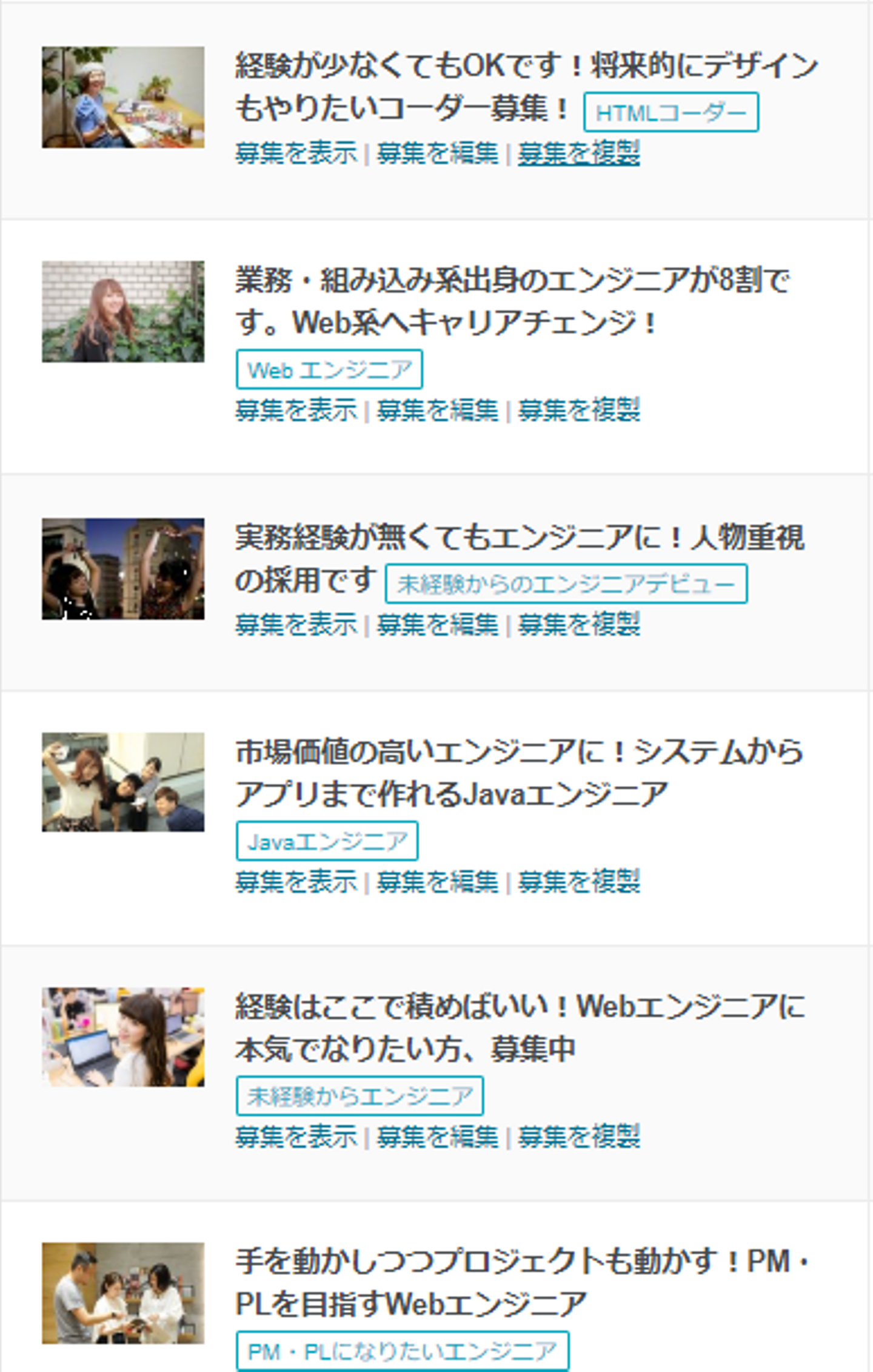The image size is (873, 1372).
Task: Select the Web エンジニア tag
Action: tap(329, 369)
